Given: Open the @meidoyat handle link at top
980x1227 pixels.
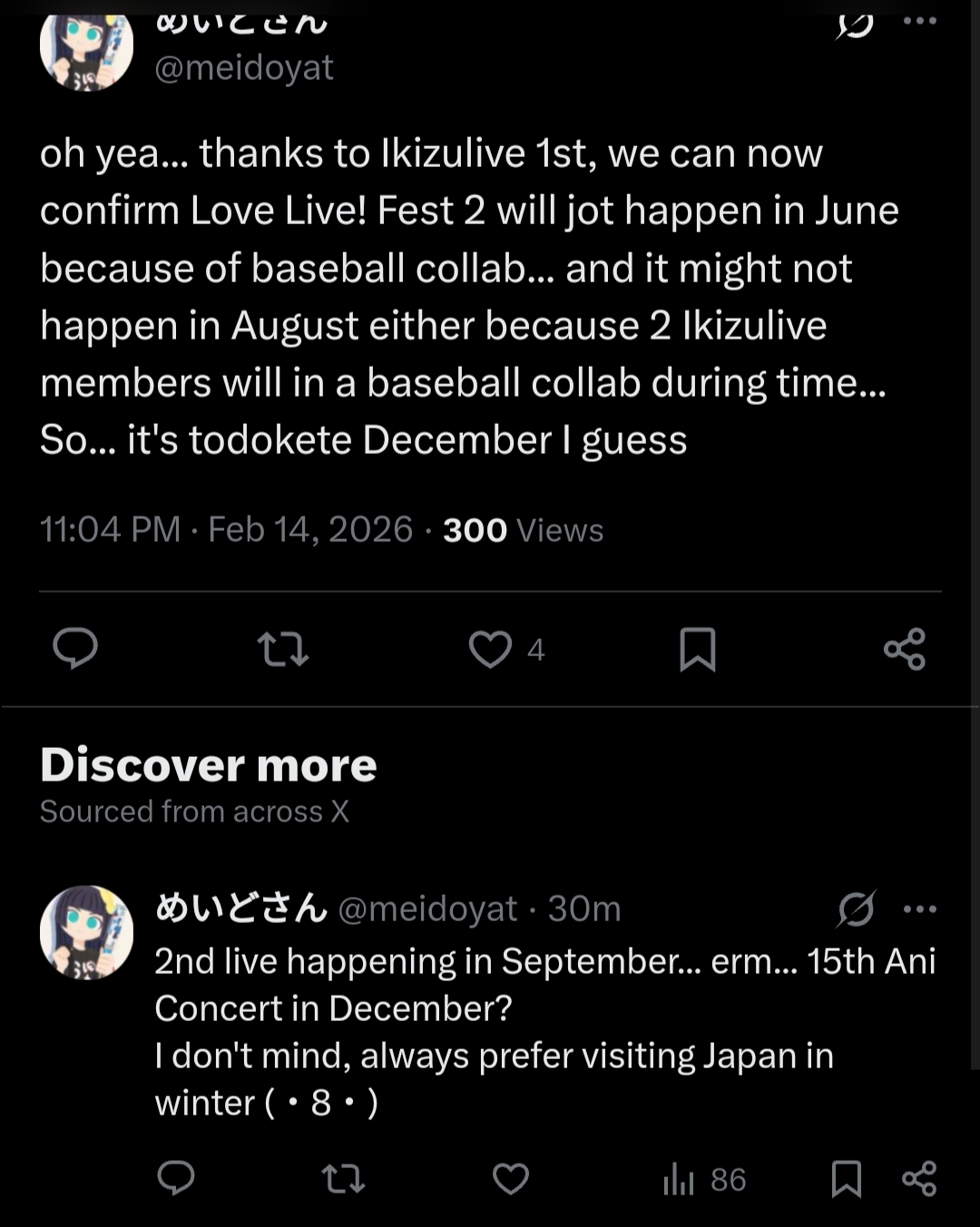Looking at the screenshot, I should [243, 67].
